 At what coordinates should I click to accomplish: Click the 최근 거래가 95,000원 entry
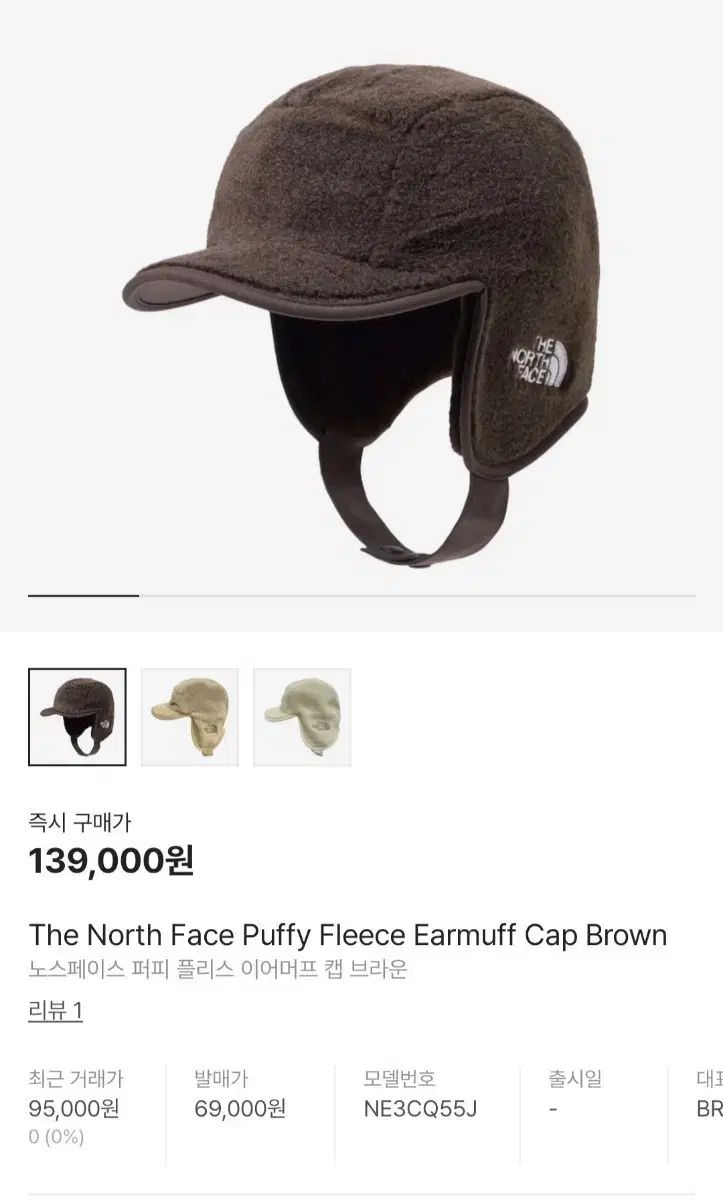coord(72,1106)
